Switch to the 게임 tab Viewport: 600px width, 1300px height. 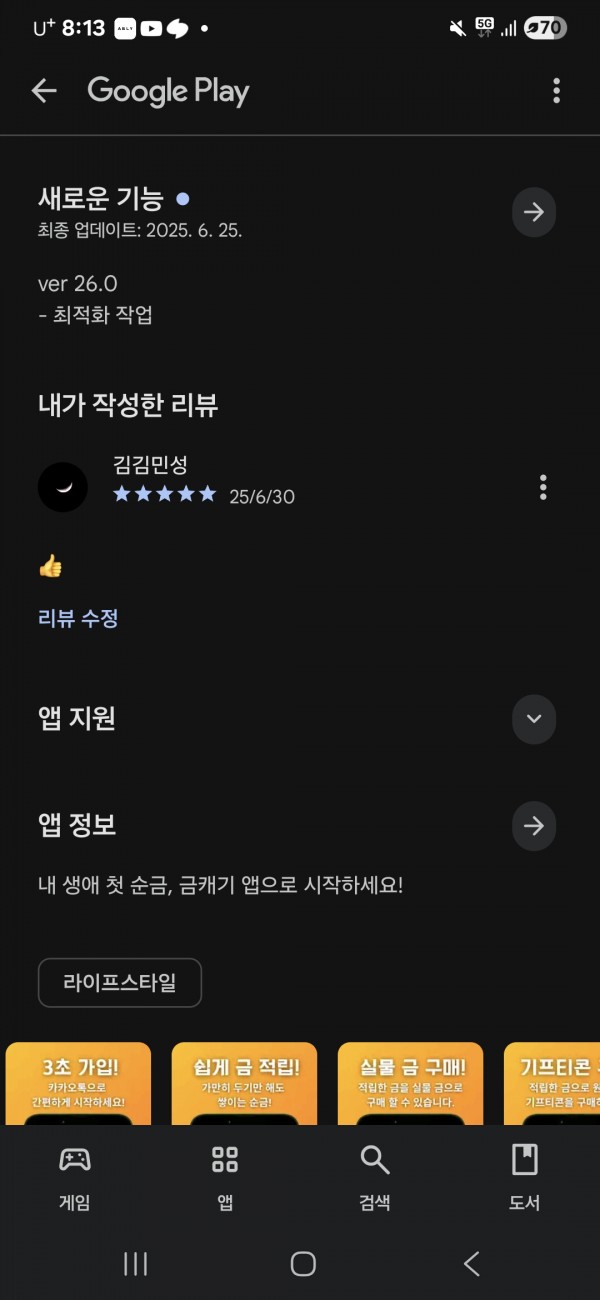(x=75, y=1177)
